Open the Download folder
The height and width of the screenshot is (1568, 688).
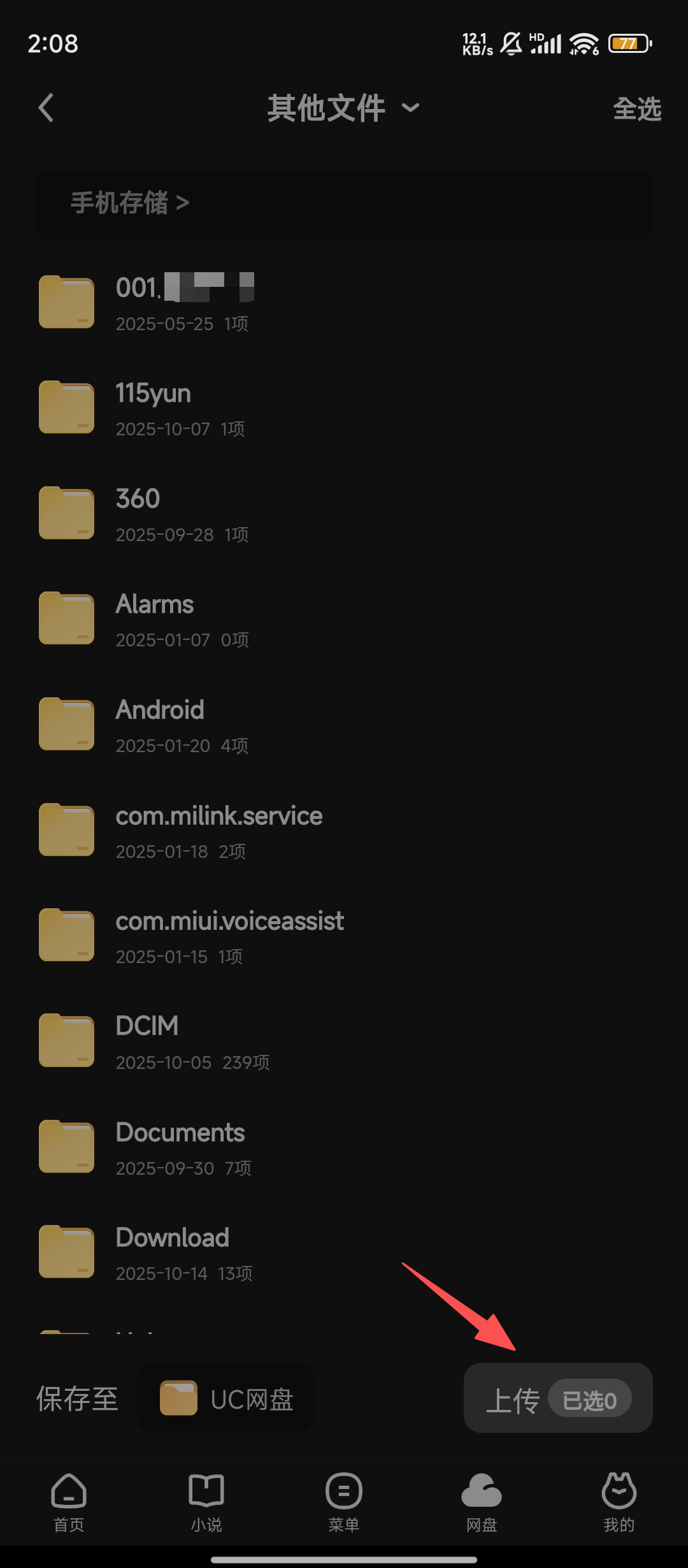tap(172, 1252)
